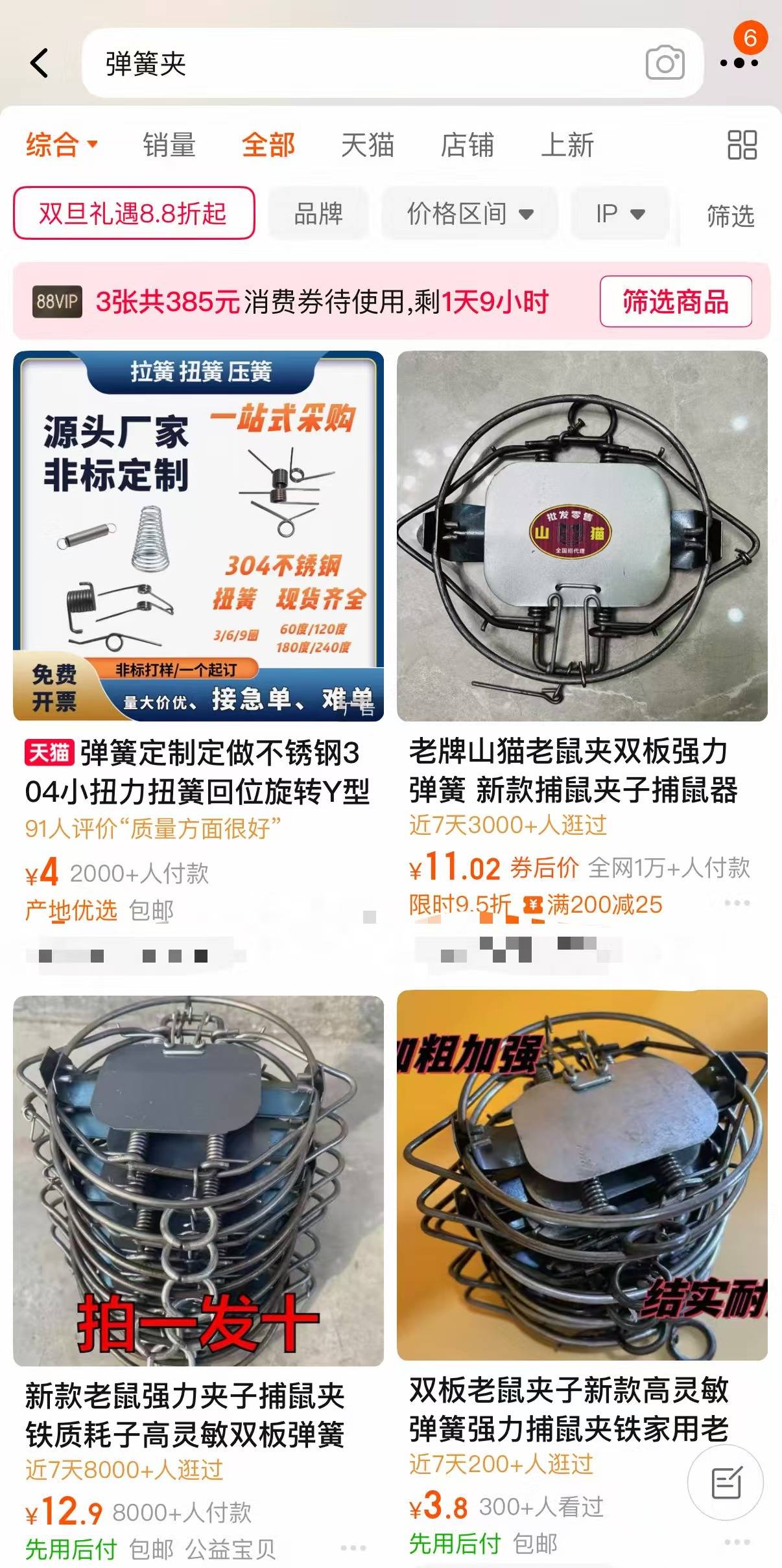
Task: Open the three-dot more menu
Action: (739, 64)
